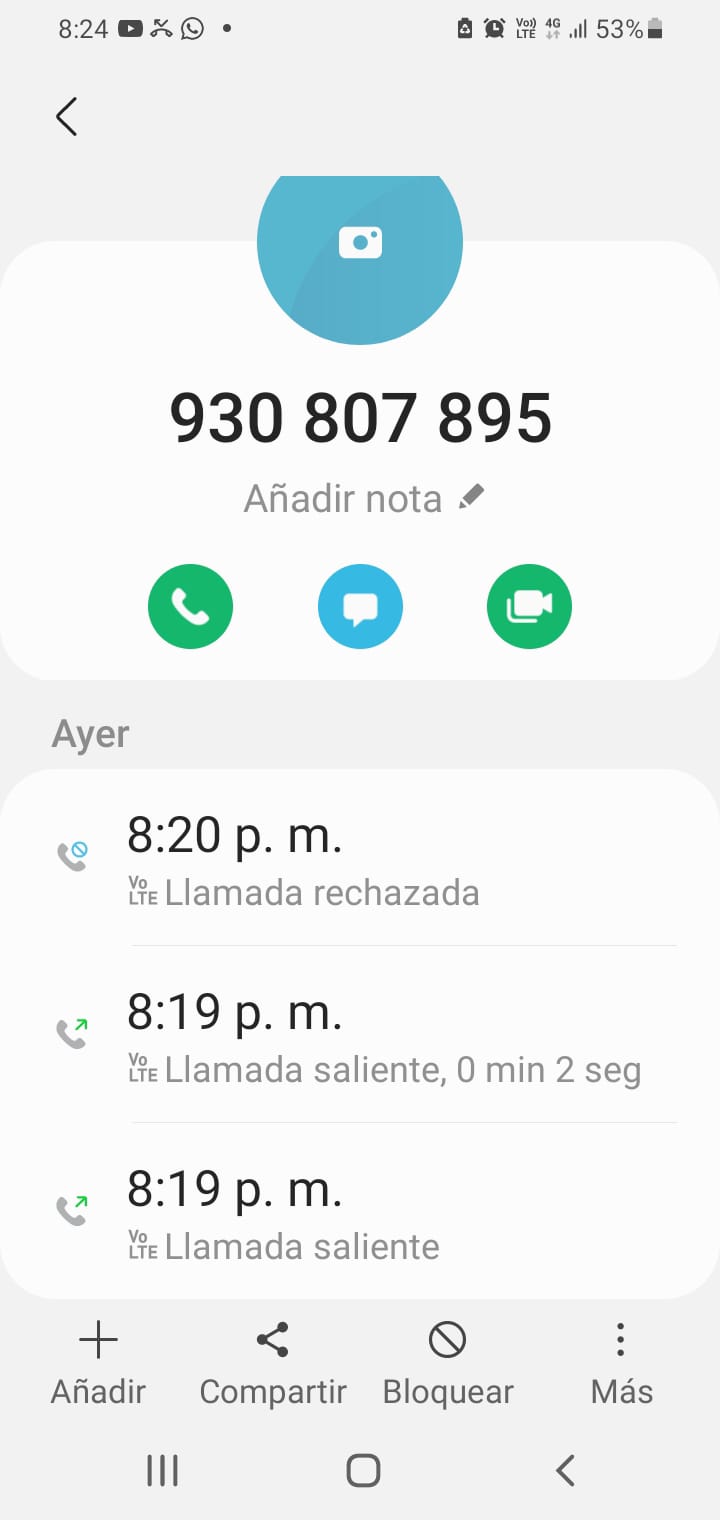Image resolution: width=720 pixels, height=1520 pixels.
Task: Call 930 807 895 with green phone button
Action: pos(190,607)
